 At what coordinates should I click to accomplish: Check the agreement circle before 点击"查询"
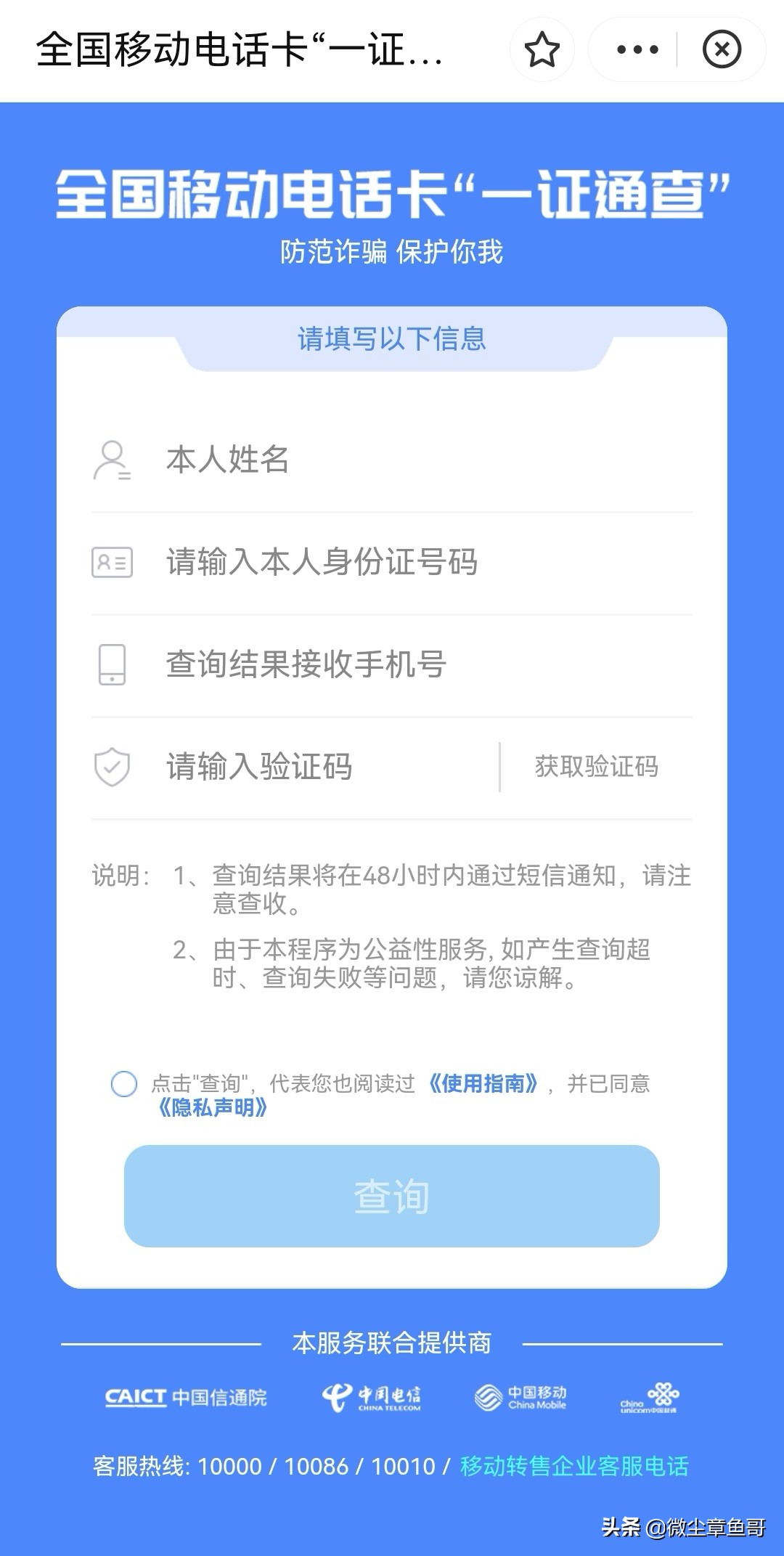pos(124,1084)
